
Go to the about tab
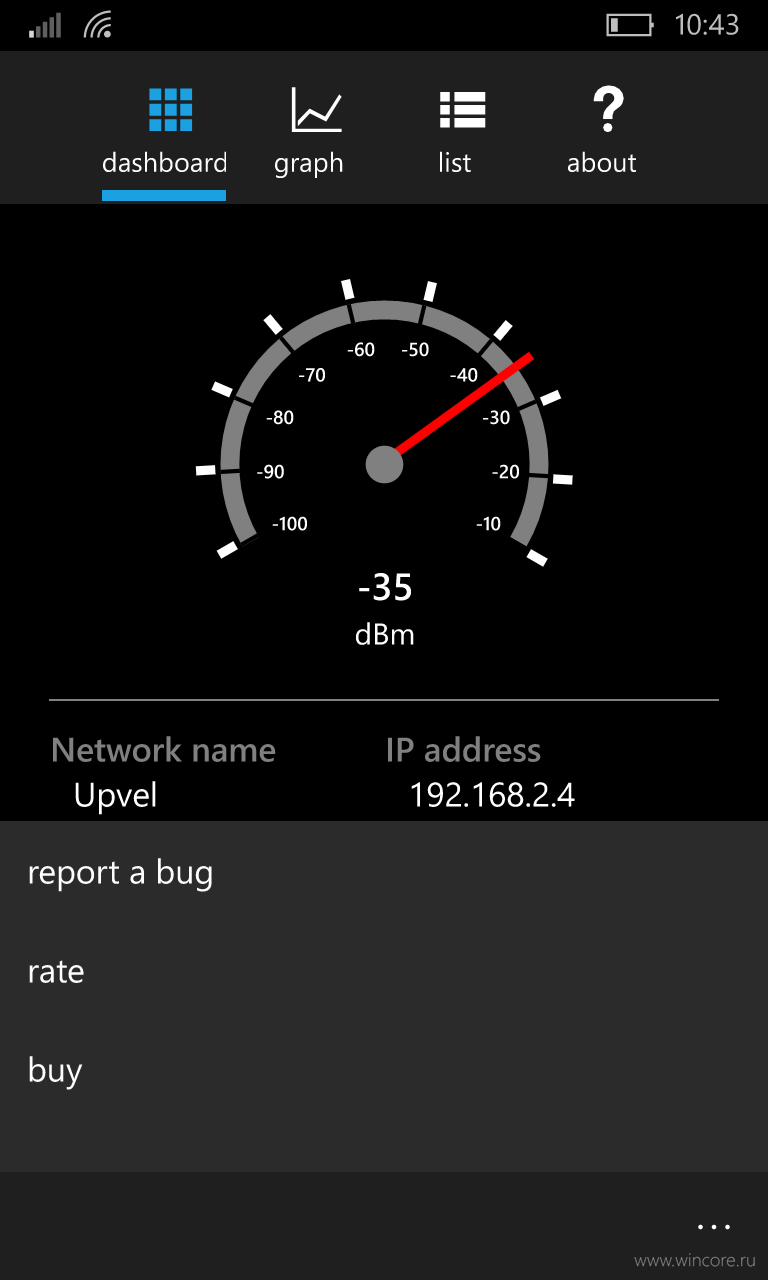point(602,131)
